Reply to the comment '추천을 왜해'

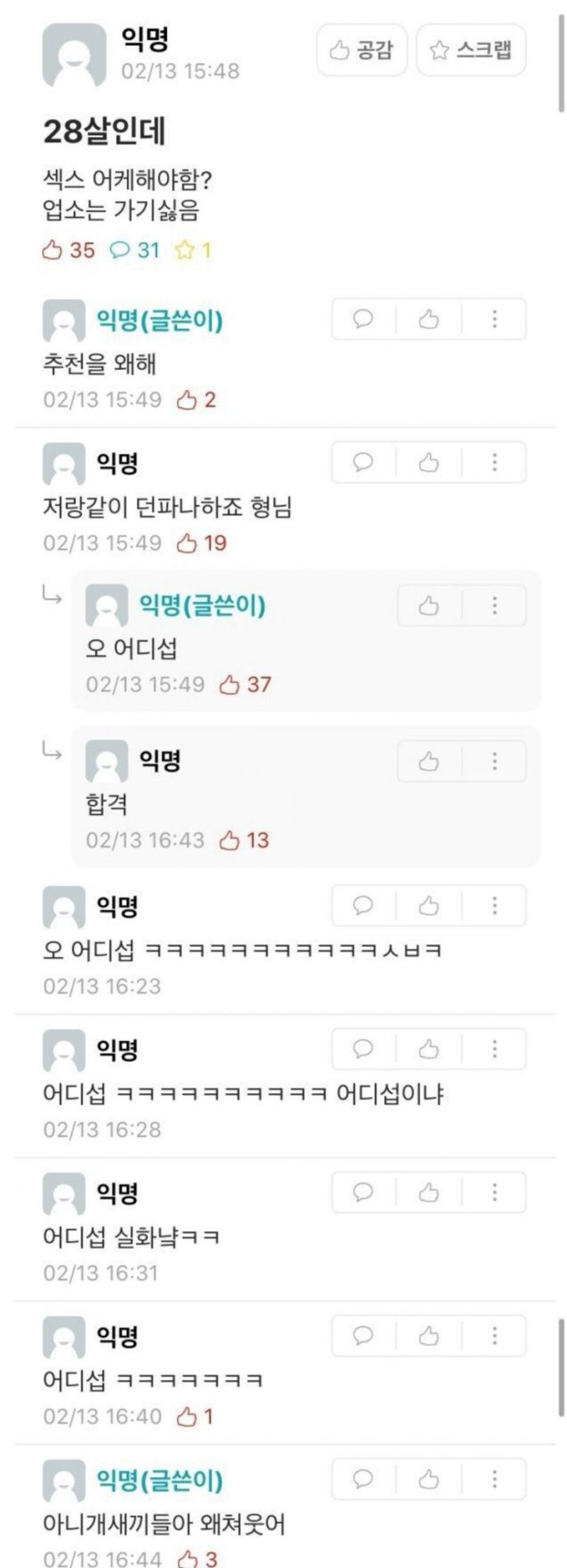[363, 319]
